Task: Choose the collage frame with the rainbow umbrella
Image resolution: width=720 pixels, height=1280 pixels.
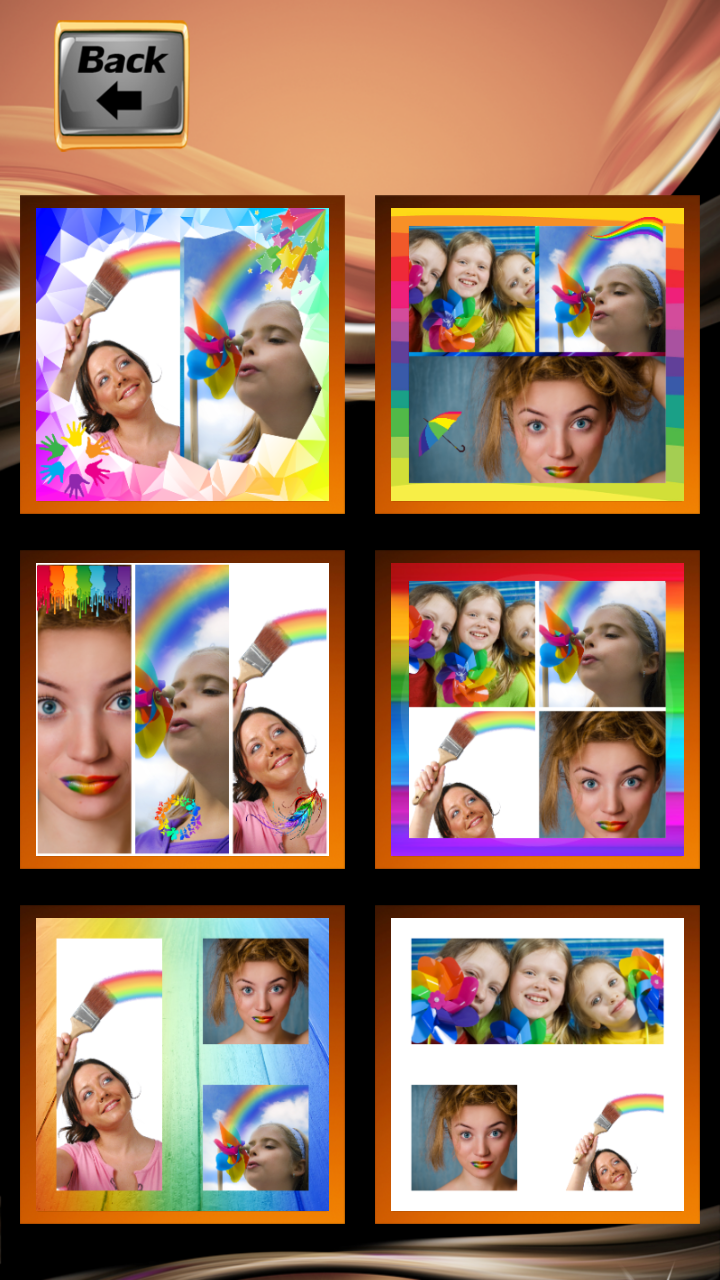Action: click(537, 354)
